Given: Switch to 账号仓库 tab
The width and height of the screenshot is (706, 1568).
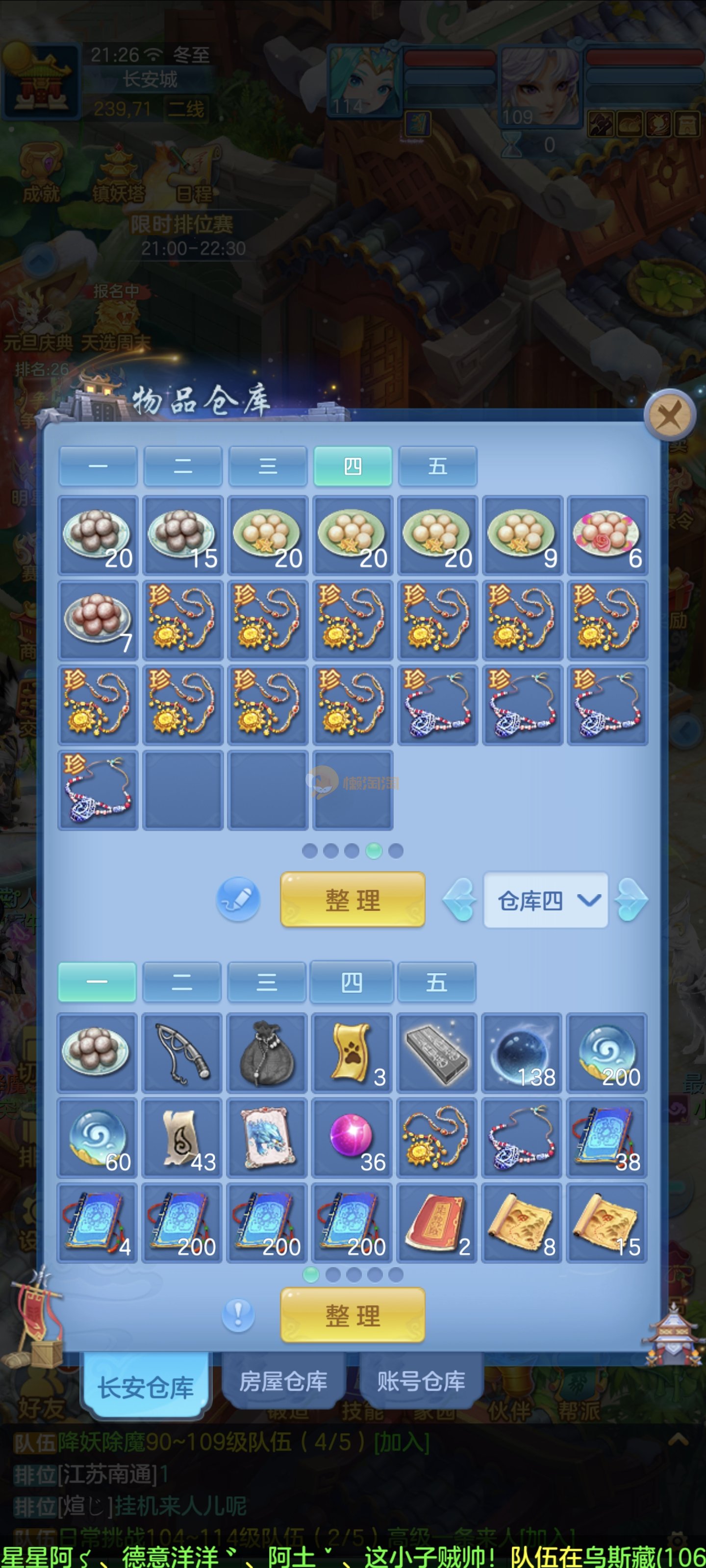Looking at the screenshot, I should click(x=421, y=1381).
